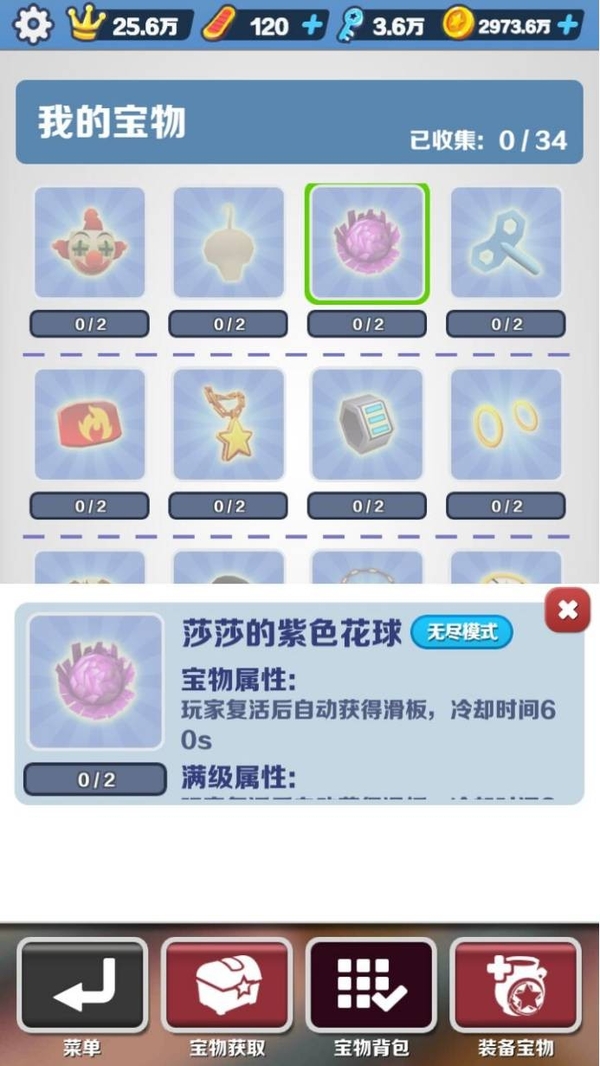Select the gold rings treasure
This screenshot has height=1066, width=600.
(506, 424)
